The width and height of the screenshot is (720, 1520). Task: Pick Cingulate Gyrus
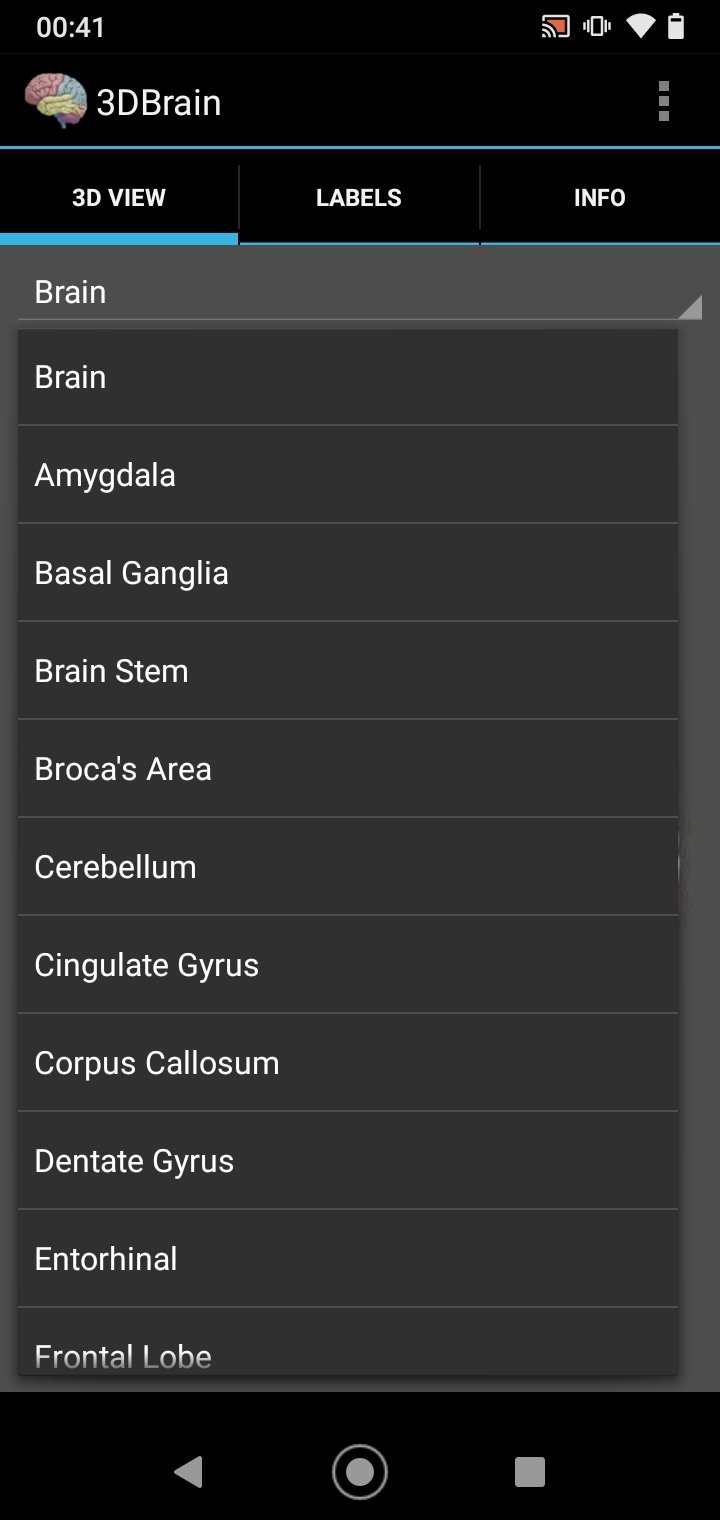[348, 965]
